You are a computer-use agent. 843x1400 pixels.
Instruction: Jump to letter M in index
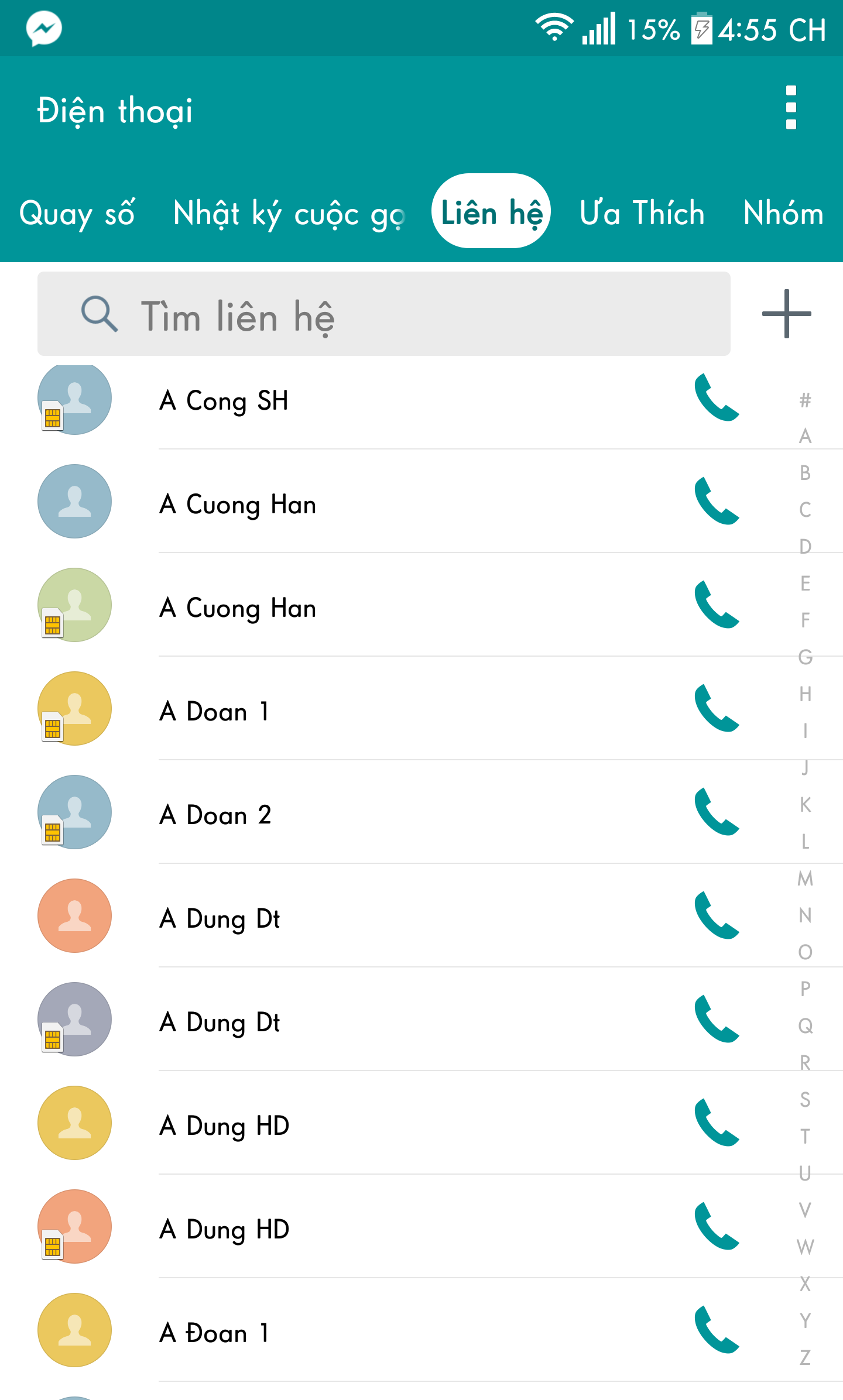pos(806,879)
